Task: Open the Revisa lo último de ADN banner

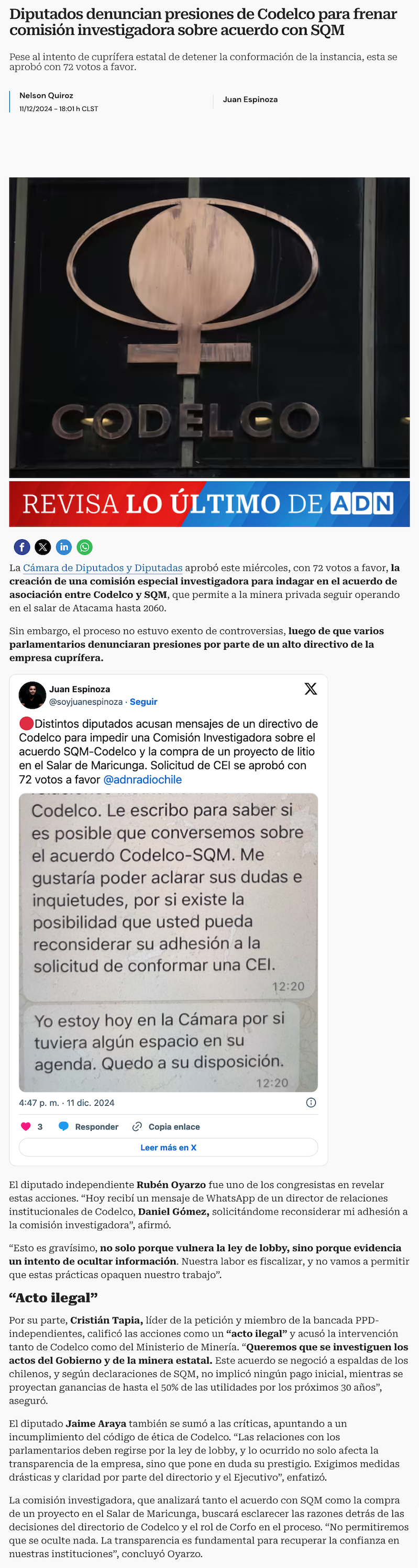Action: click(209, 504)
